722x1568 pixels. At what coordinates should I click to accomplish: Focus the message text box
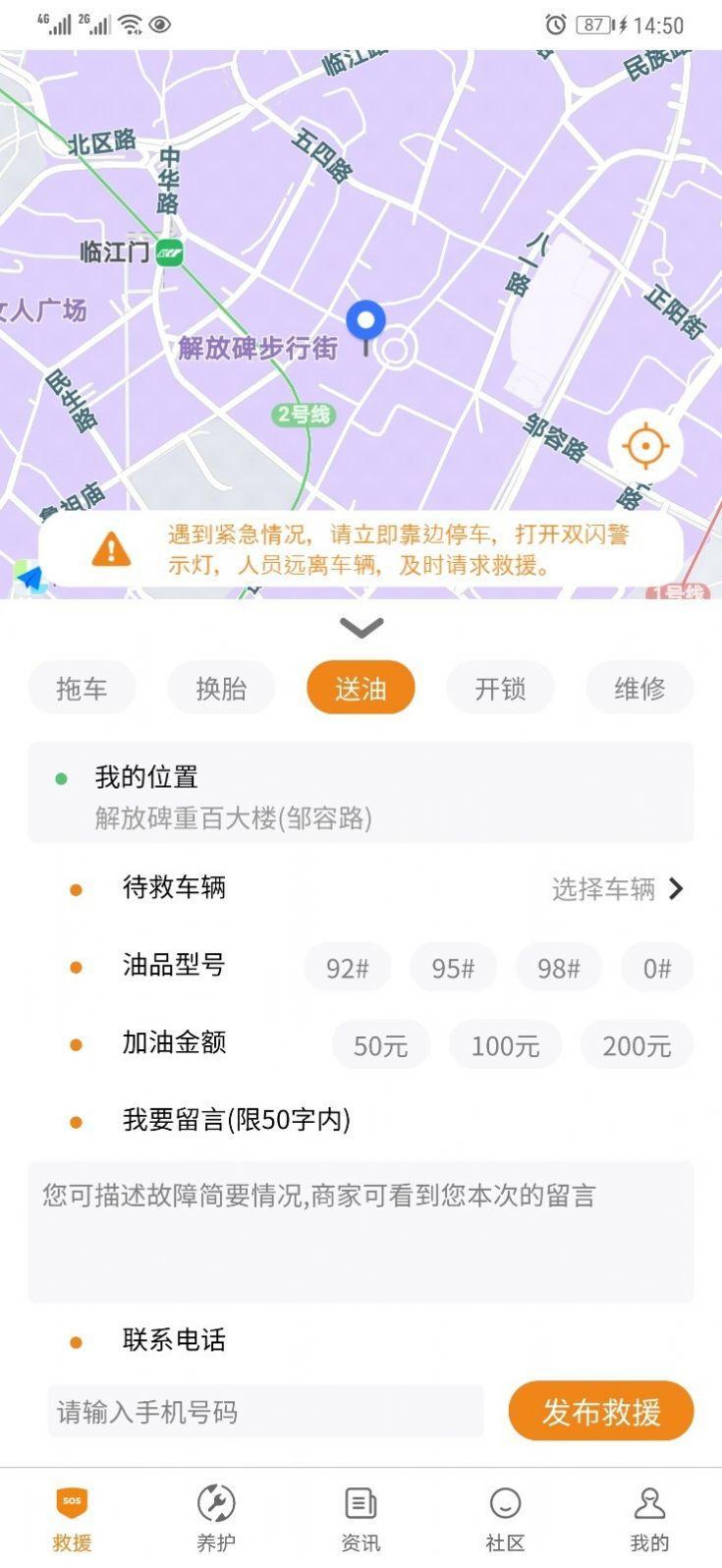click(361, 1232)
